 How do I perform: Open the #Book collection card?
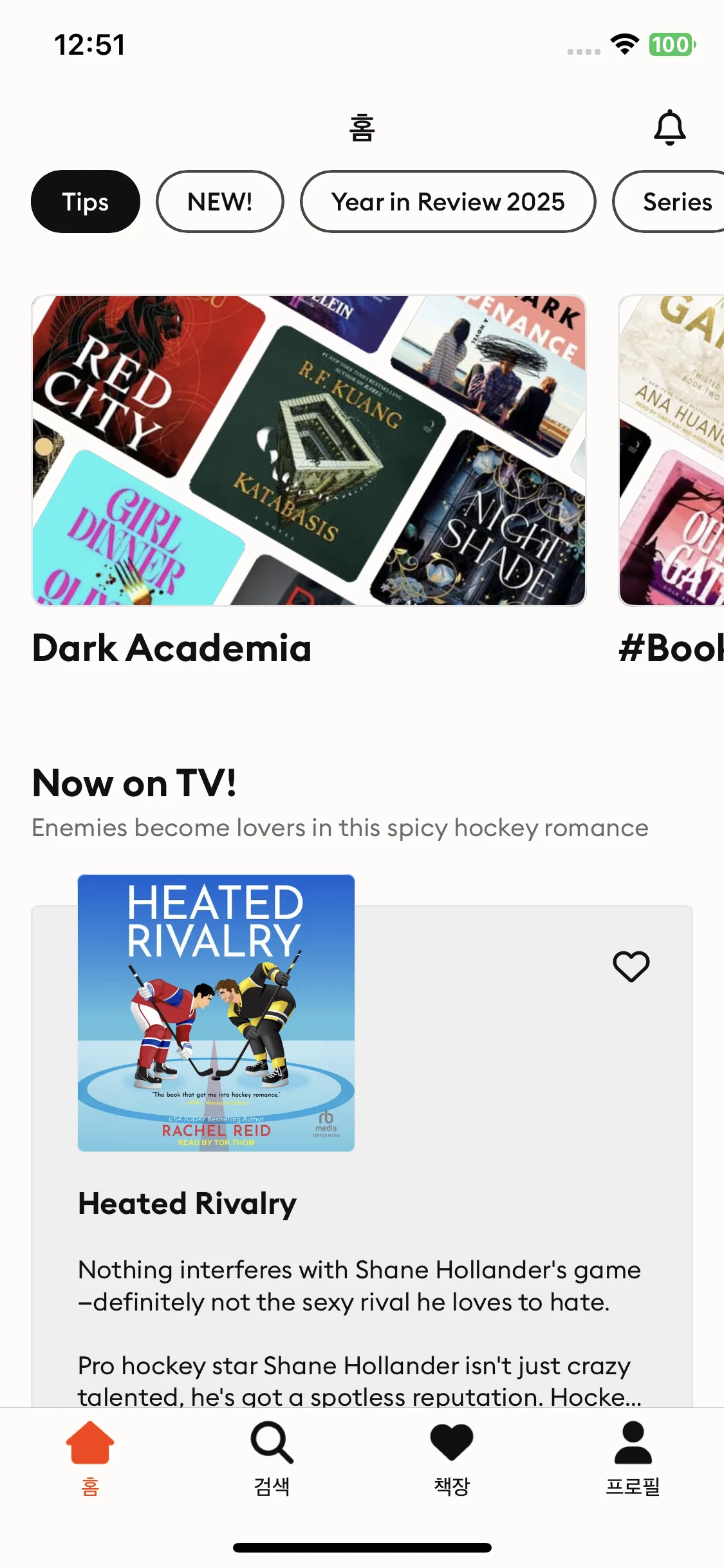[673, 451]
